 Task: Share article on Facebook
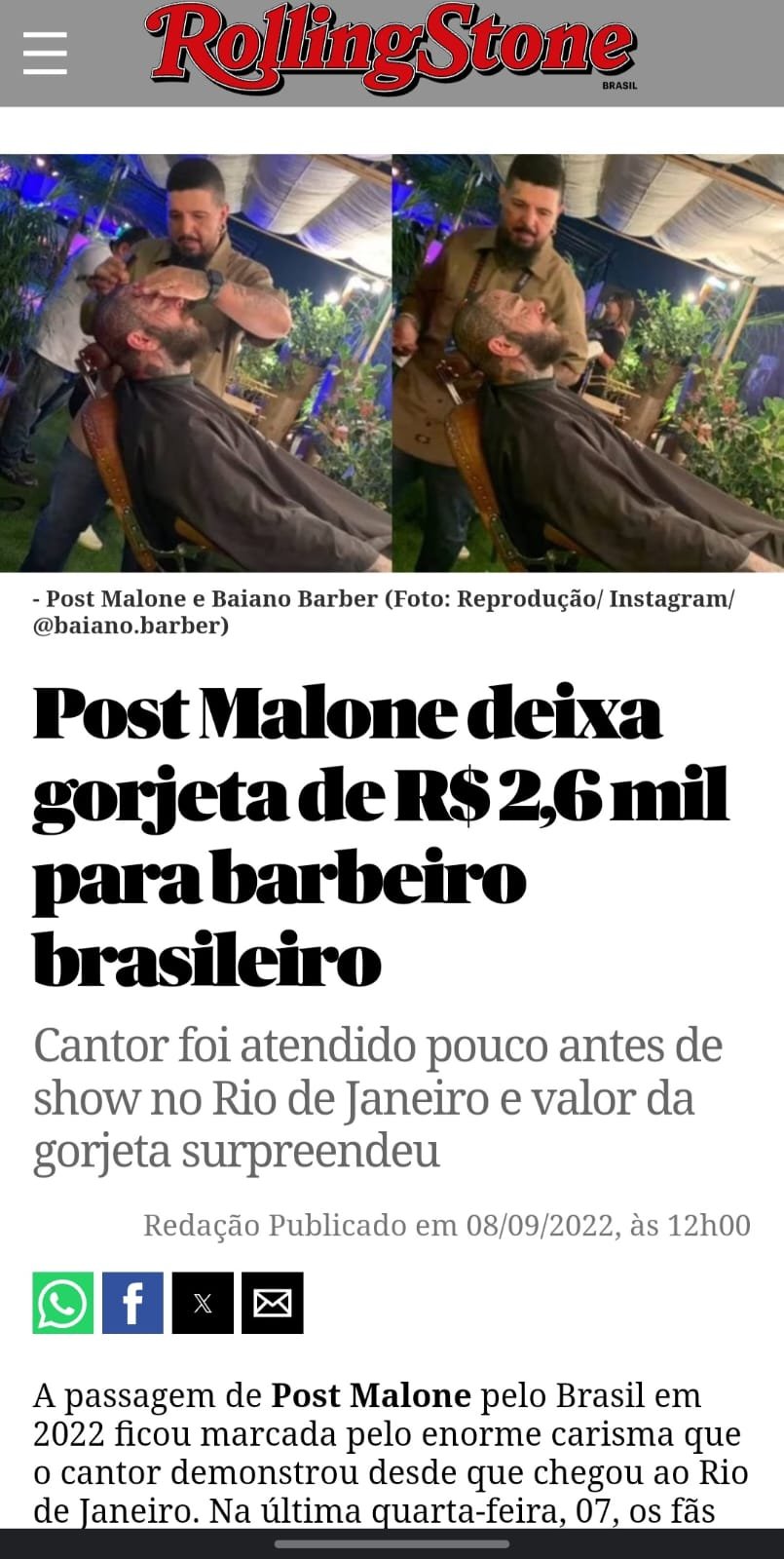[x=132, y=1303]
